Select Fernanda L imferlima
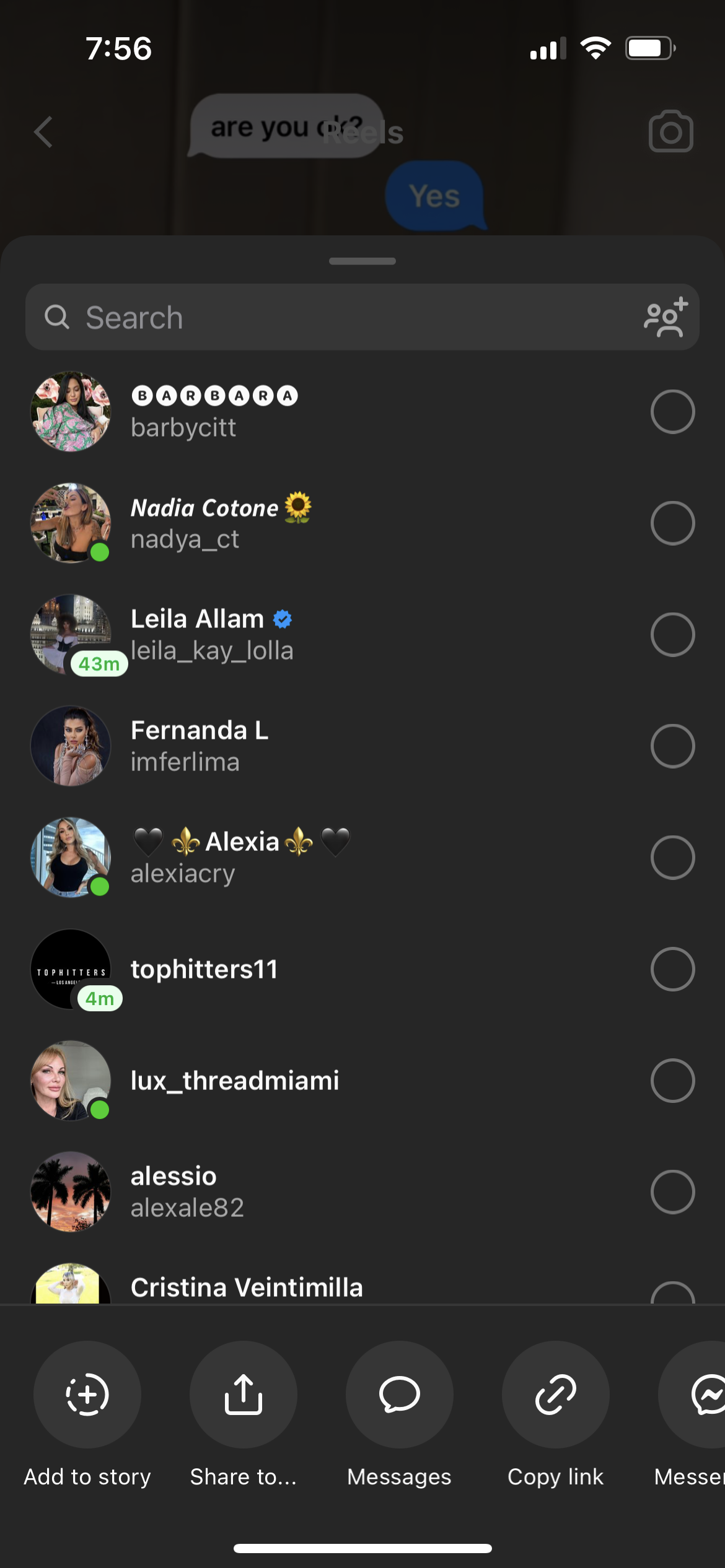Viewport: 725px width, 1568px height. tap(362, 746)
